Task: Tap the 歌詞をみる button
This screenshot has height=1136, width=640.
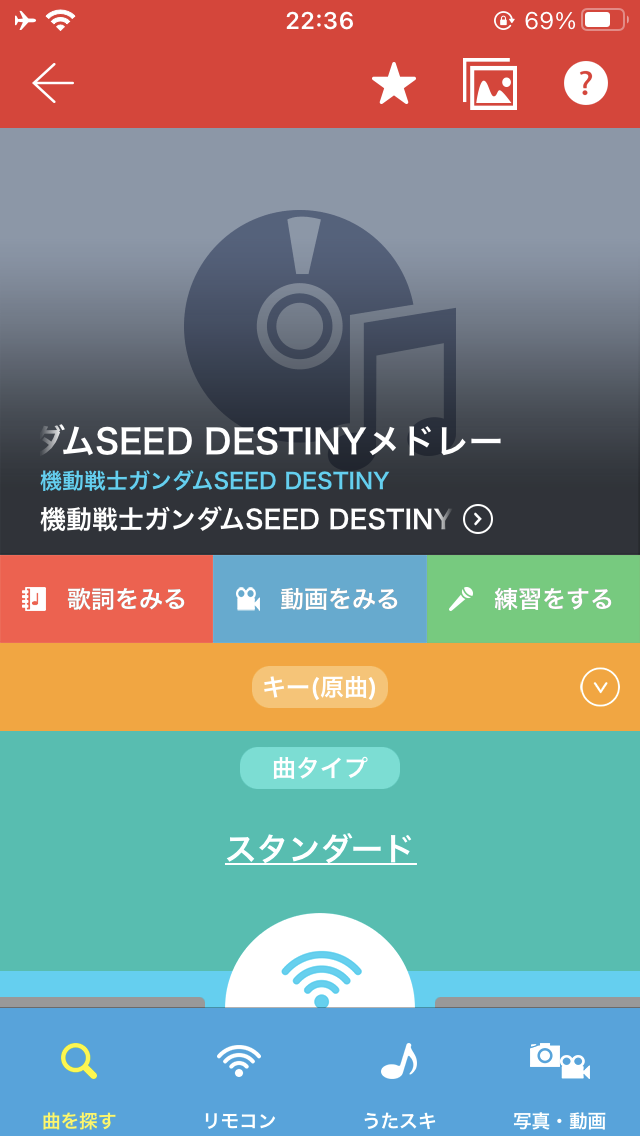Action: pos(106,599)
